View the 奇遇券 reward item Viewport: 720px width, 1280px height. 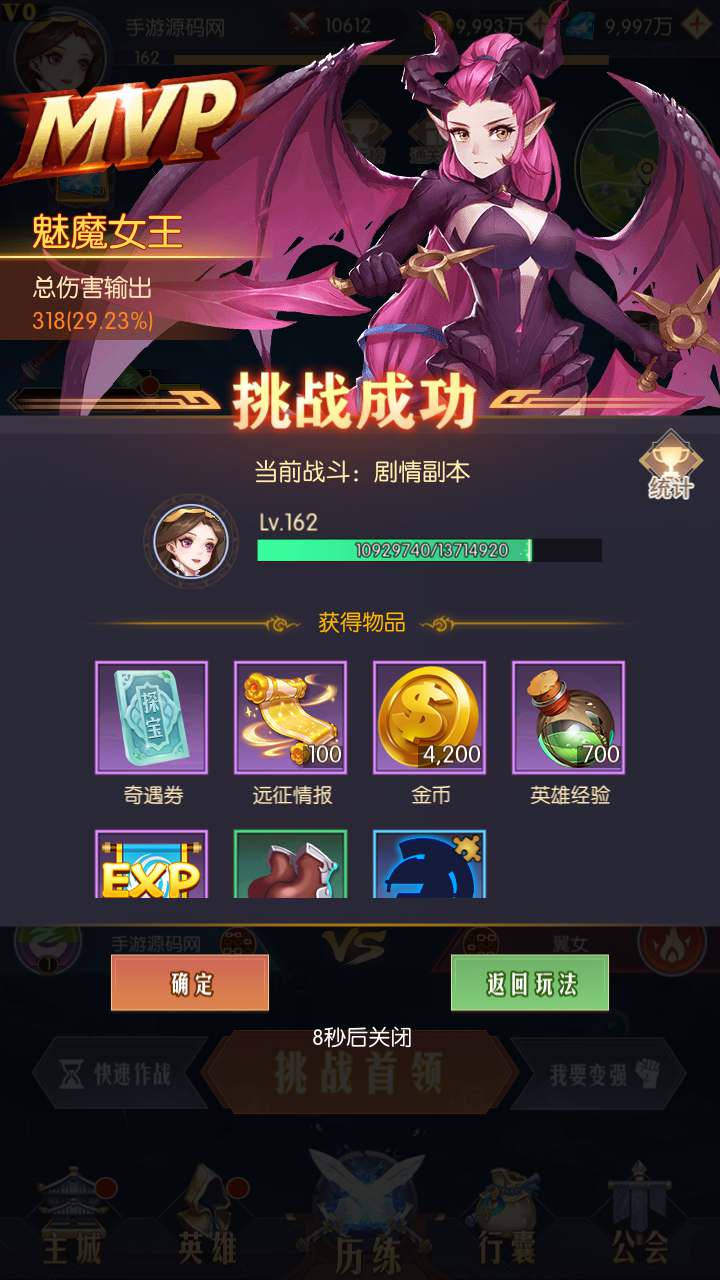click(x=151, y=717)
